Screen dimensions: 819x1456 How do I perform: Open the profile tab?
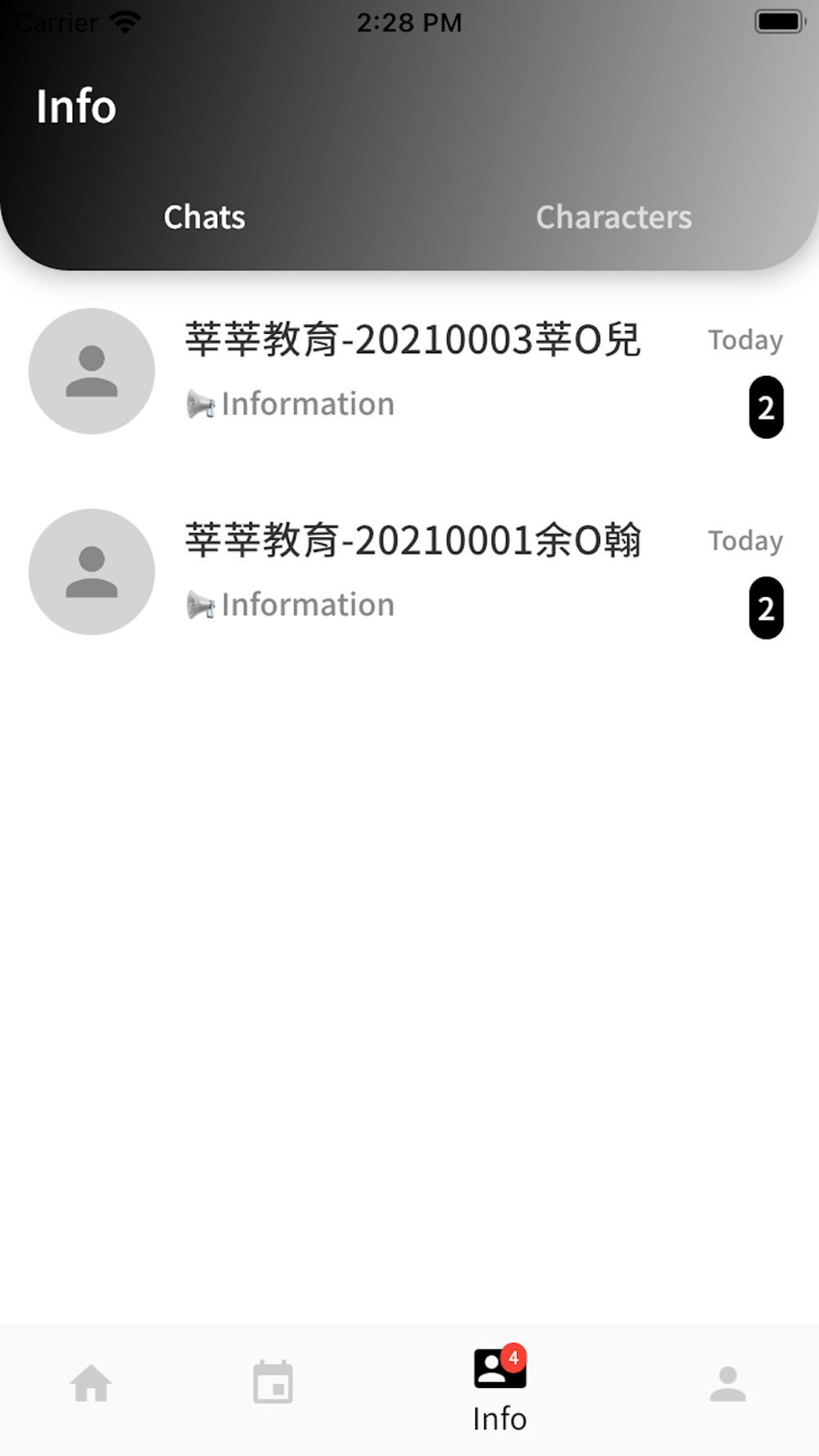pos(727,1383)
